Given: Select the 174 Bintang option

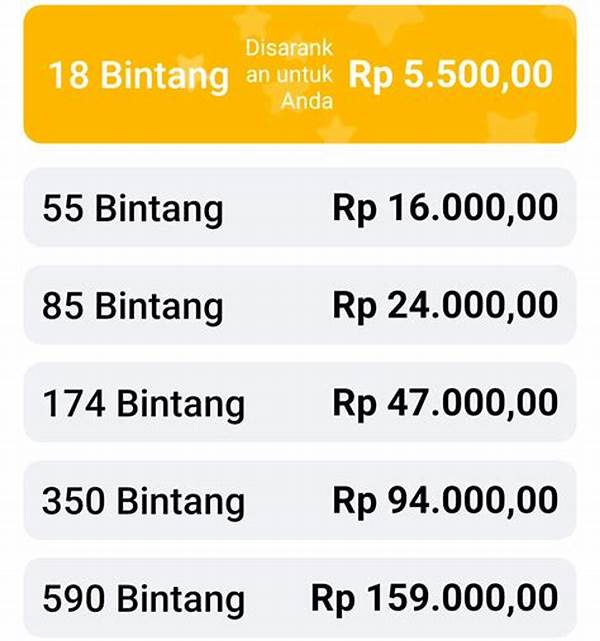Looking at the screenshot, I should point(299,403).
